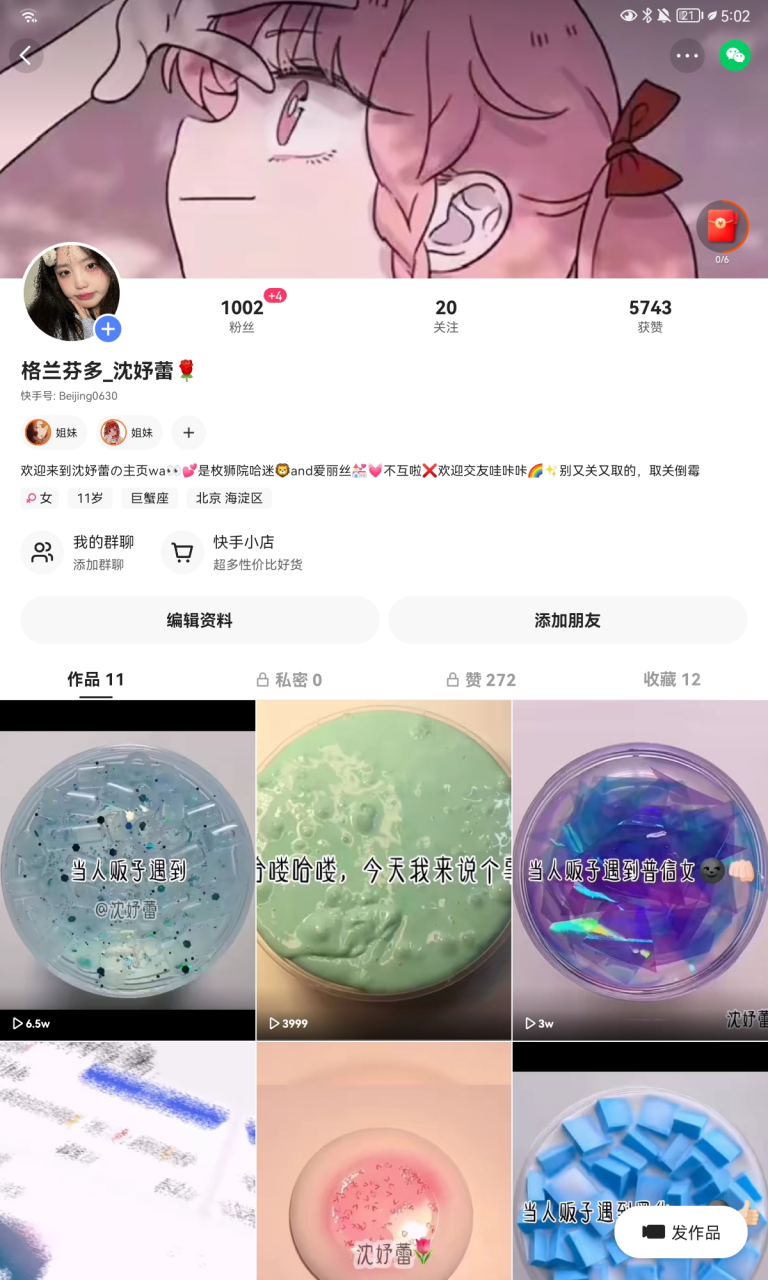
Task: Tap 编辑资料 to edit profile
Action: pos(200,620)
